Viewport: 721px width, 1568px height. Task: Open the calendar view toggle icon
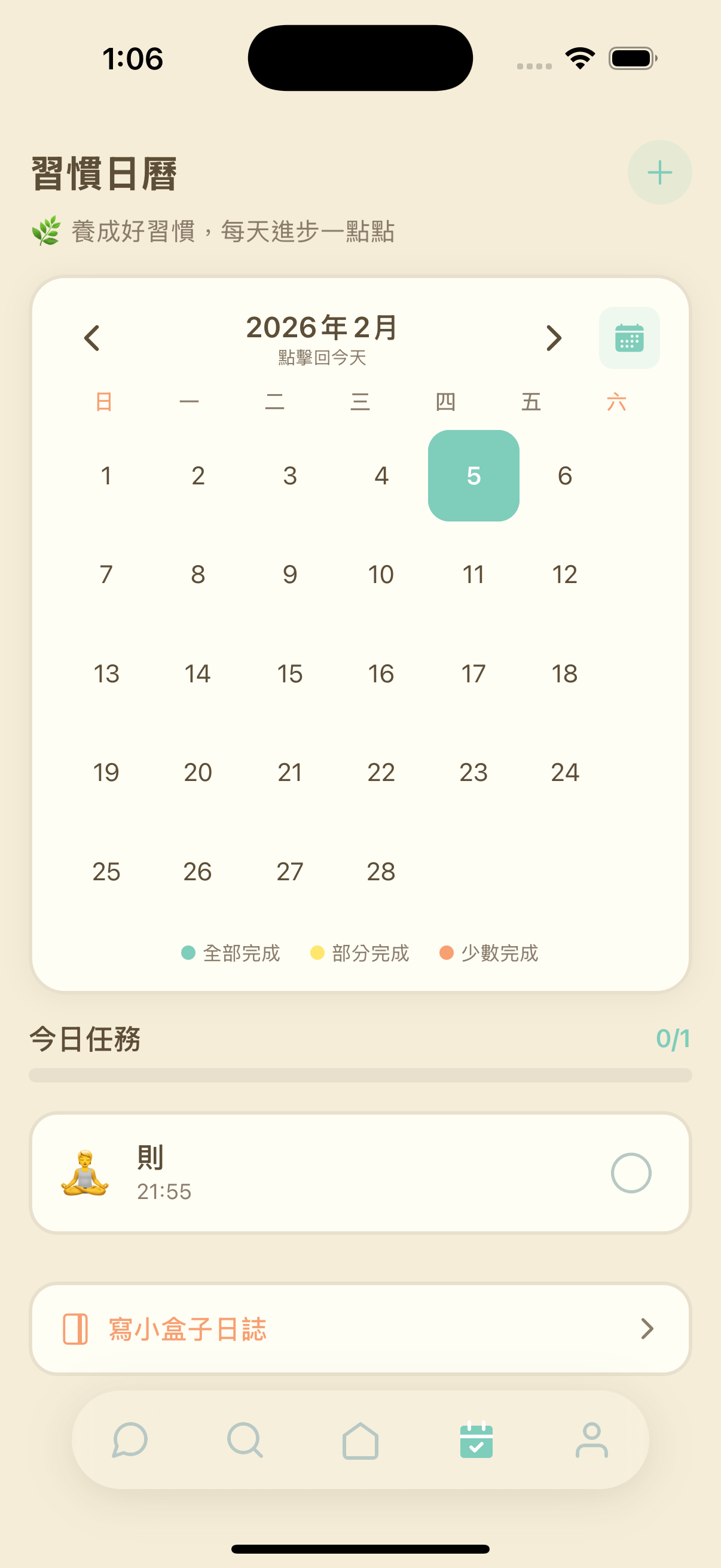pos(628,338)
